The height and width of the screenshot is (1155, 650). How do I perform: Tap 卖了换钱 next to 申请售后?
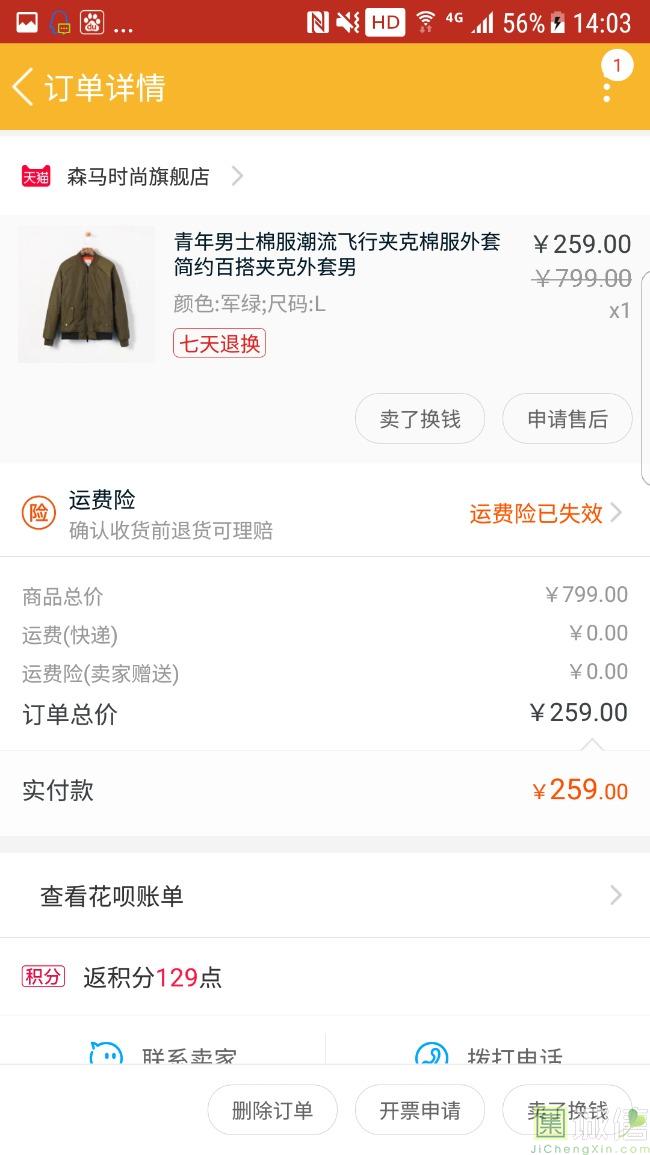point(420,419)
